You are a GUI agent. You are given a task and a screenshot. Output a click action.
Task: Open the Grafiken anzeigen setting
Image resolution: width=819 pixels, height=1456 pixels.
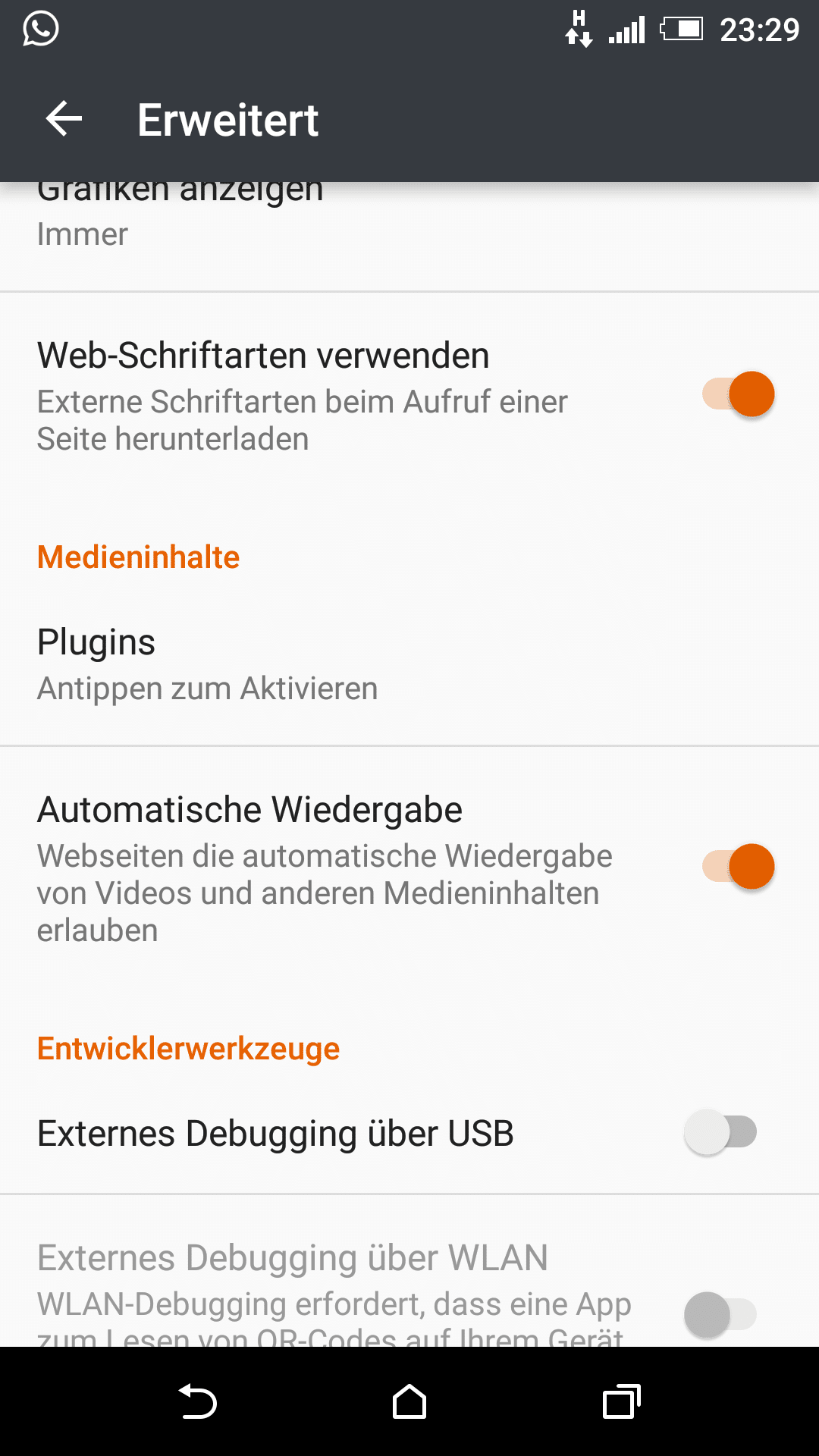click(409, 237)
